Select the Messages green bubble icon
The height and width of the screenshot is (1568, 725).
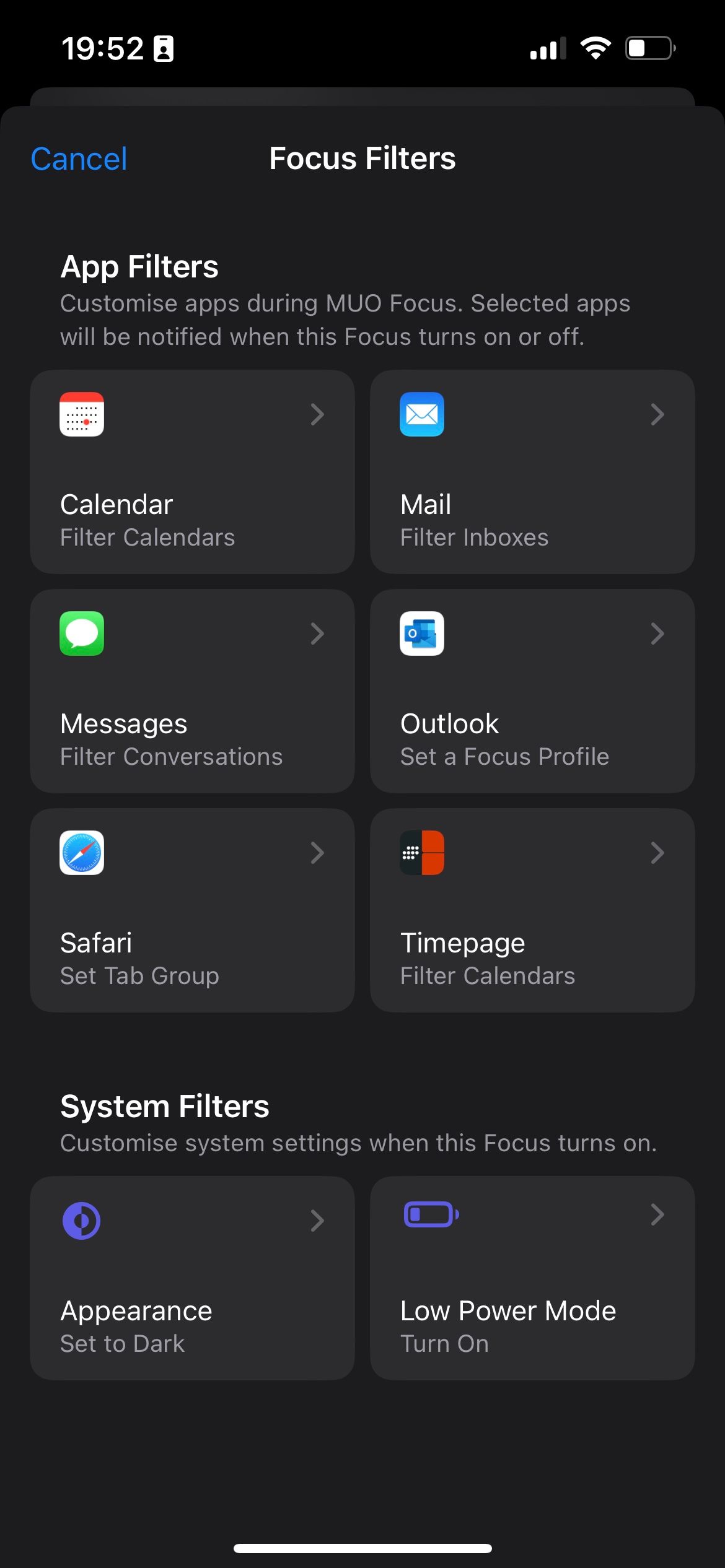[x=81, y=634]
